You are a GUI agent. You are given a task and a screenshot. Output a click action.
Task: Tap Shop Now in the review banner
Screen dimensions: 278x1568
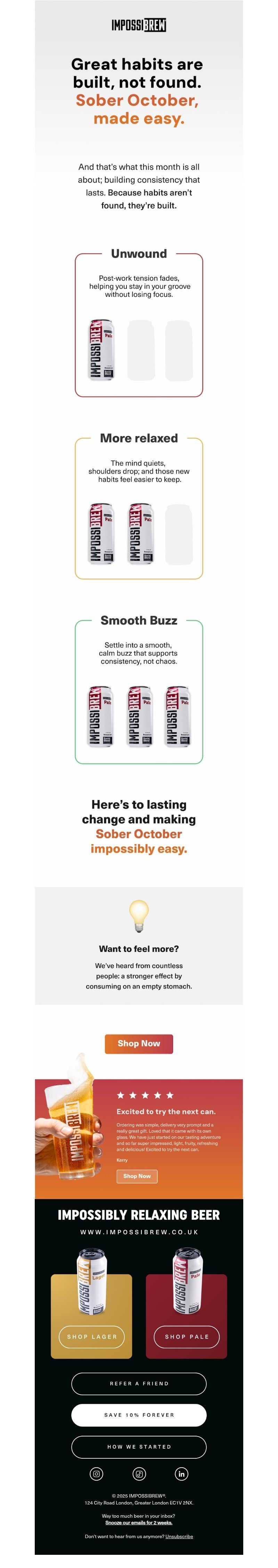coord(137,1176)
